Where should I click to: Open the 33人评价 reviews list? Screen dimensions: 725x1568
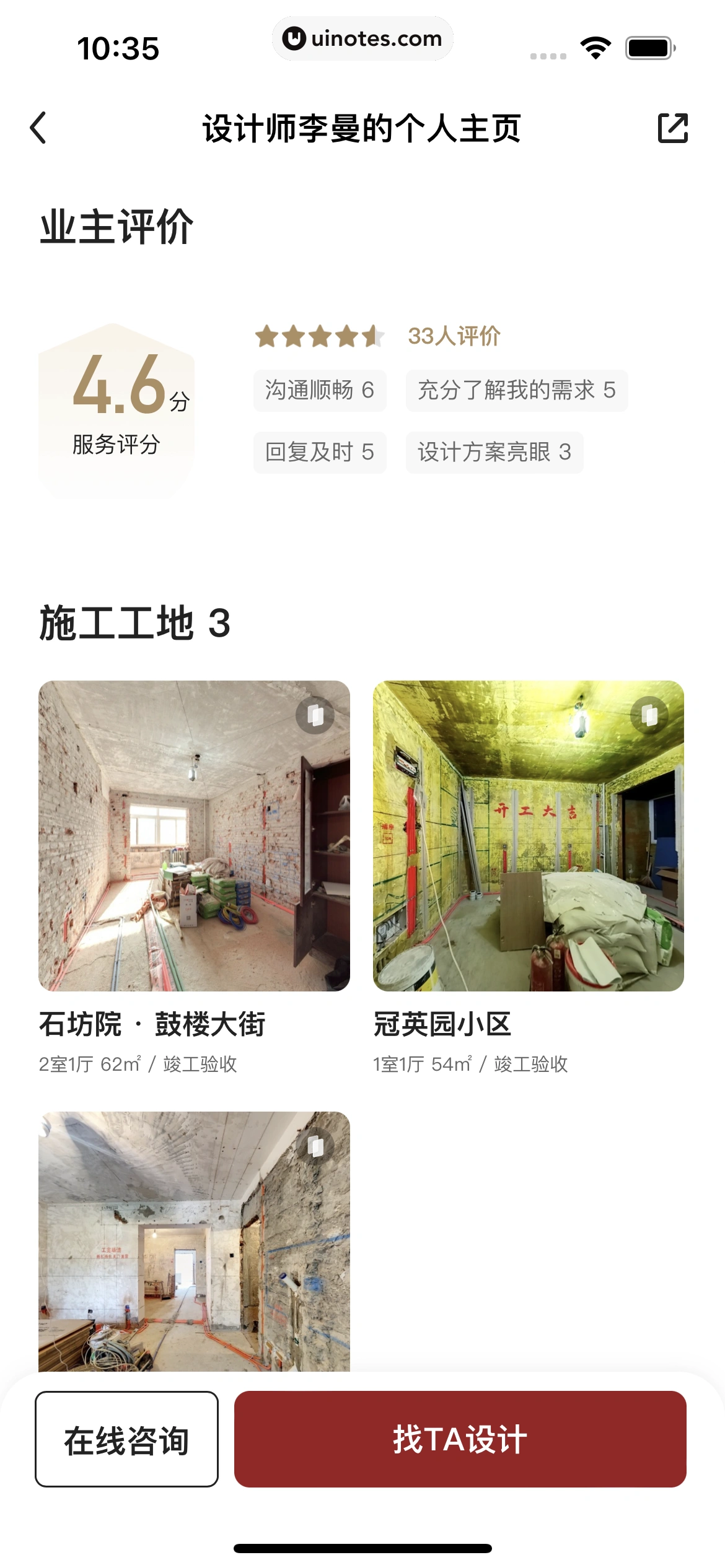[455, 335]
